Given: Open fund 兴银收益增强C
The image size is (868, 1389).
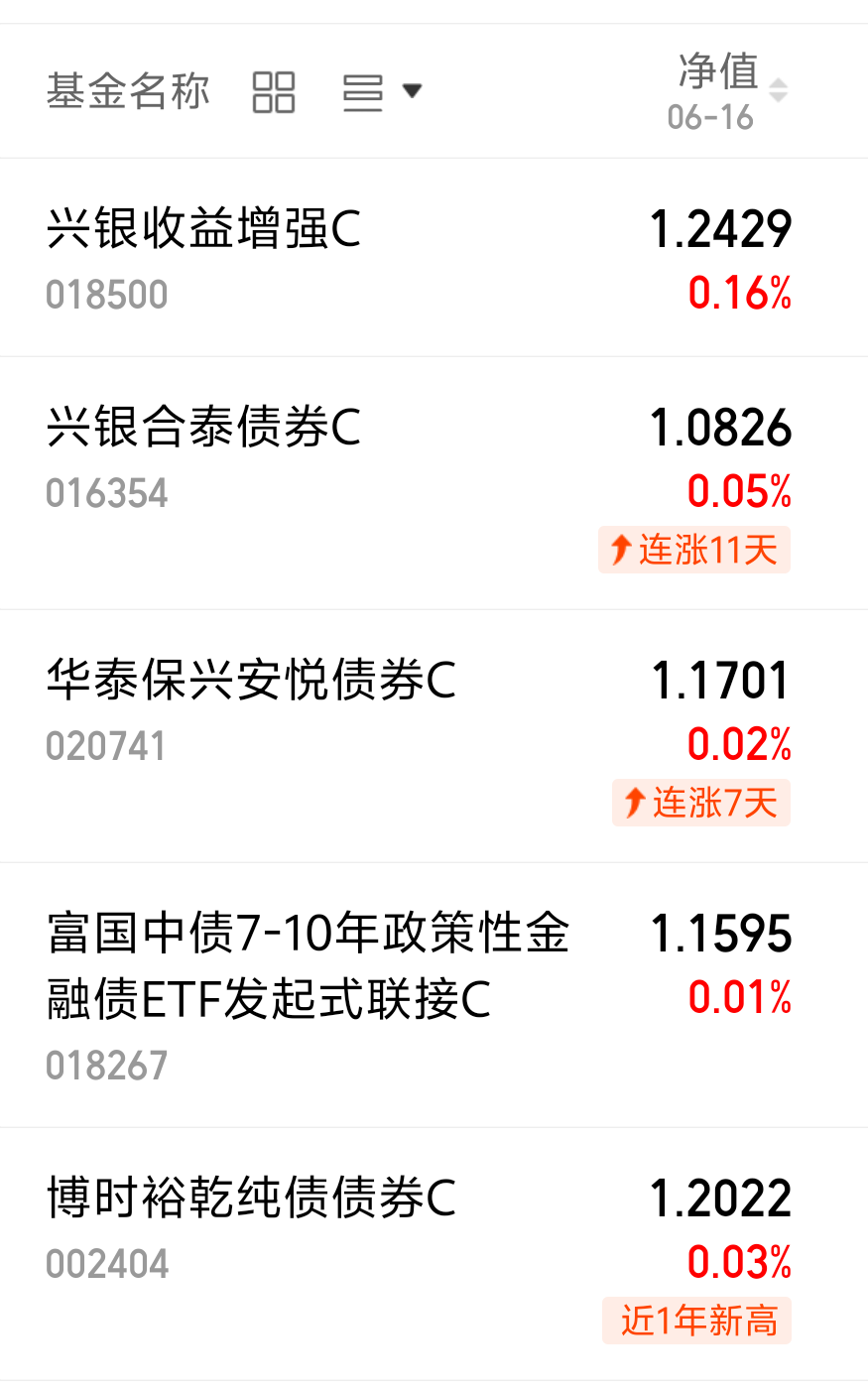Looking at the screenshot, I should point(434,258).
